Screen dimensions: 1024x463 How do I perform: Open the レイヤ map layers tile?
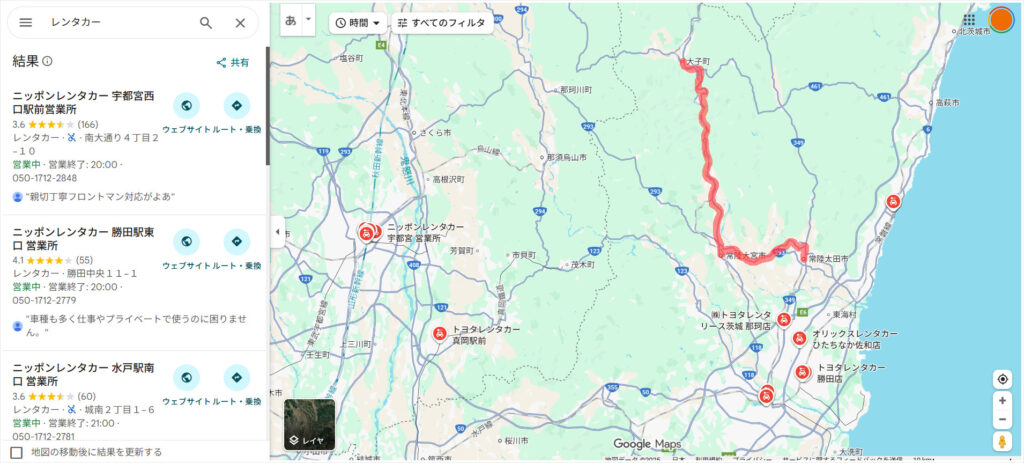309,425
